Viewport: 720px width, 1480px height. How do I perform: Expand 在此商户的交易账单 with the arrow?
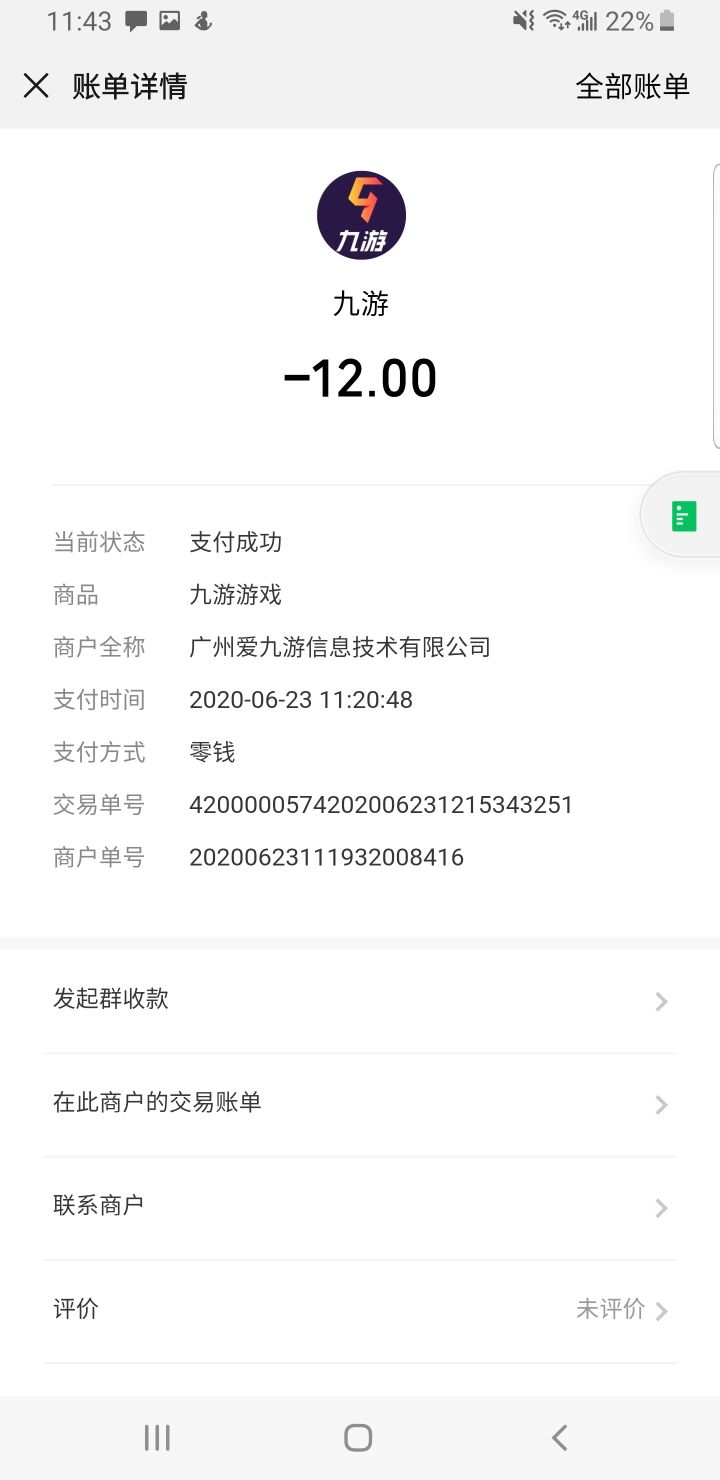pyautogui.click(x=660, y=1104)
